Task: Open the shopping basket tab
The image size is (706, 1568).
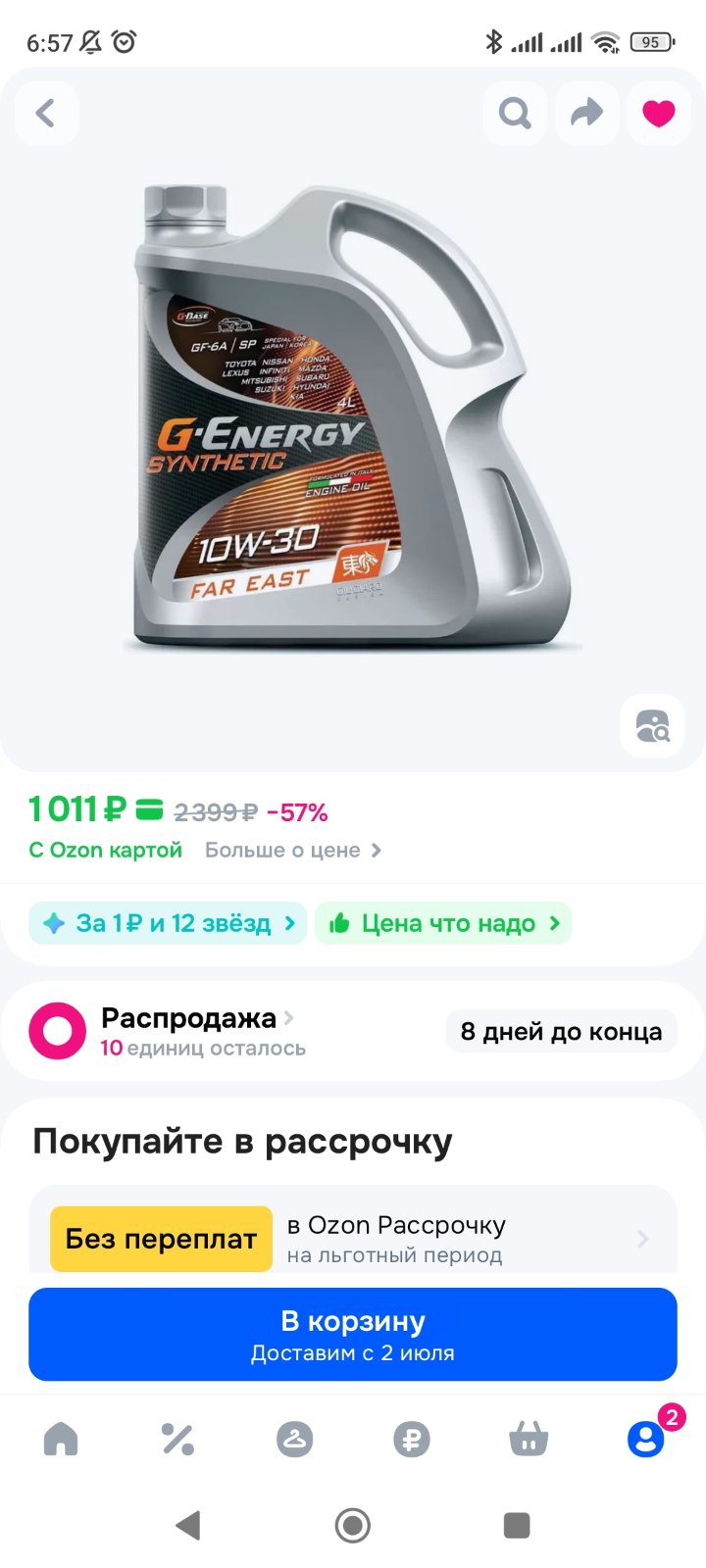Action: 529,1439
